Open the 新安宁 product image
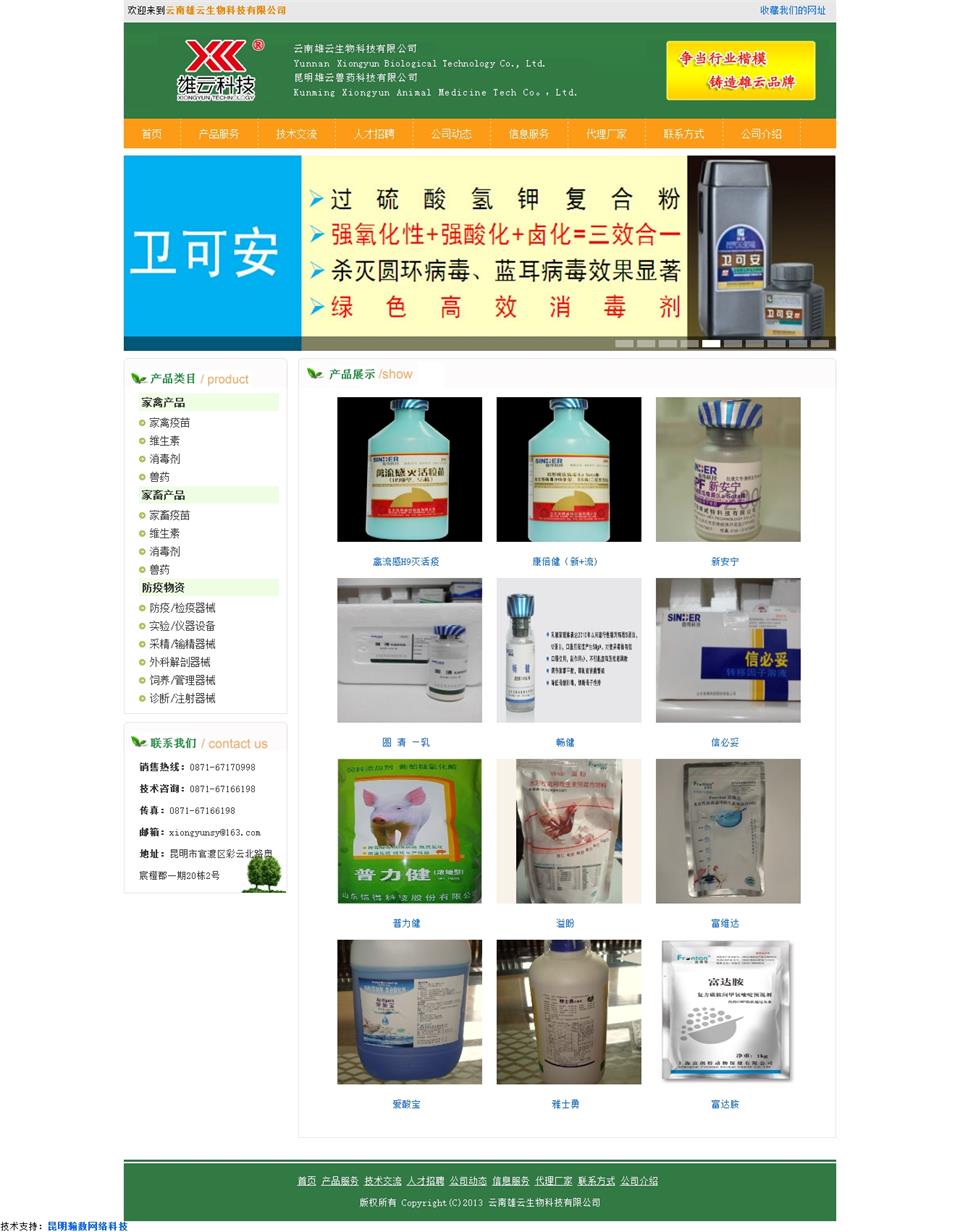The width and height of the screenshot is (960, 1232). tap(727, 469)
